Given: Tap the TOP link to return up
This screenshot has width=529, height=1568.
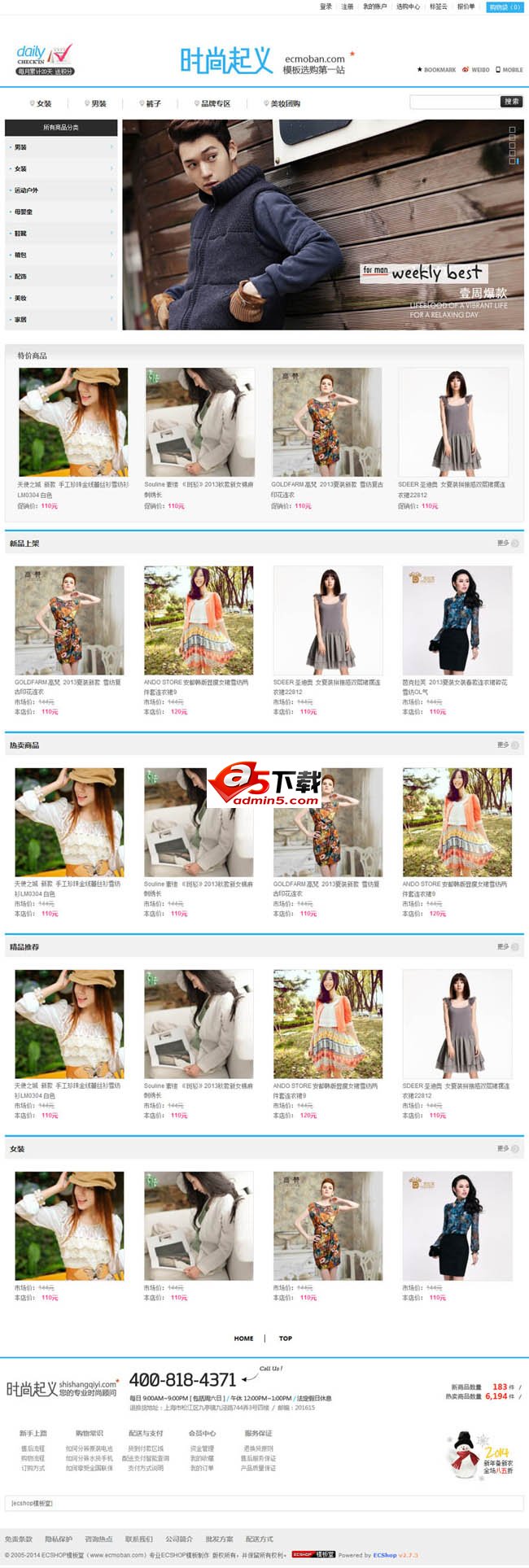Looking at the screenshot, I should [x=286, y=1339].
